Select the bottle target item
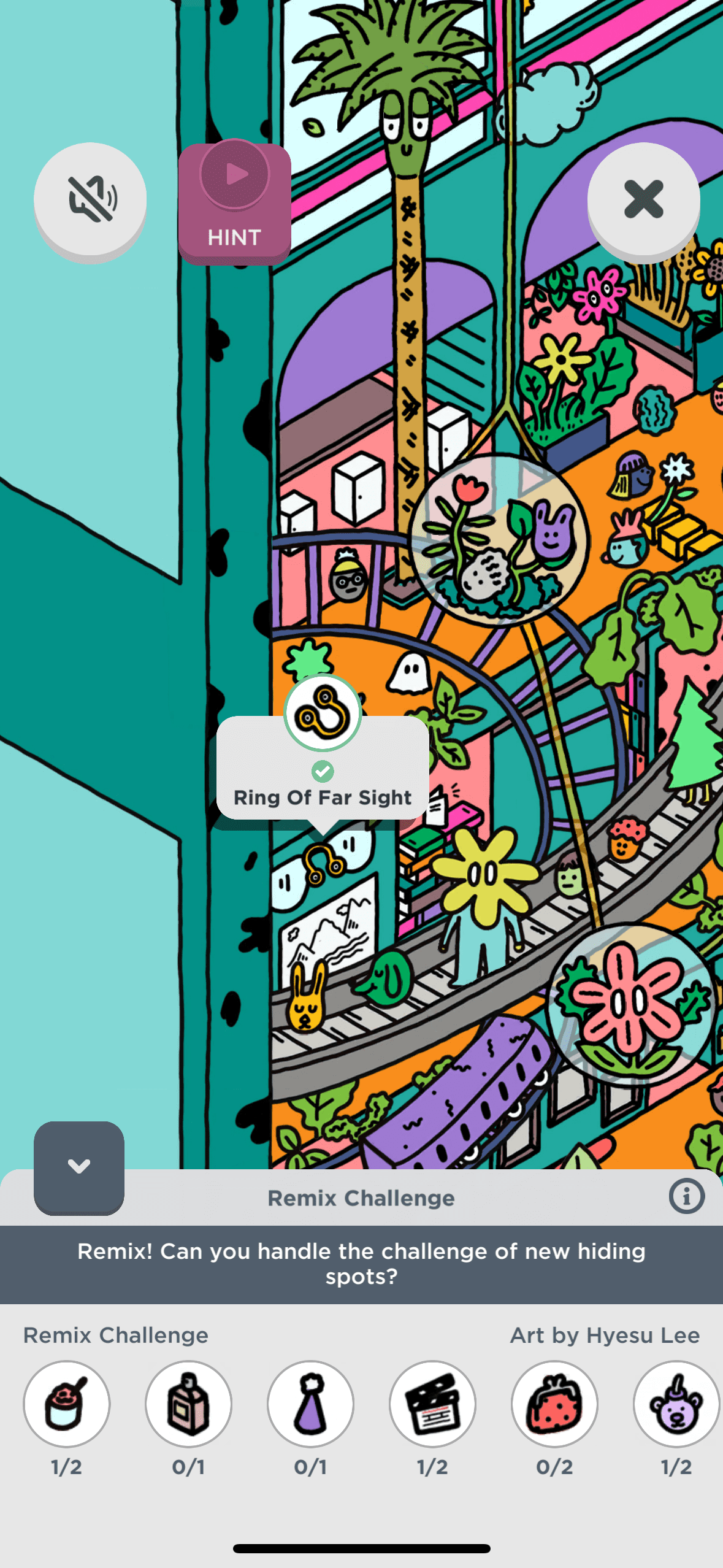This screenshot has height=1568, width=723. (x=188, y=1404)
